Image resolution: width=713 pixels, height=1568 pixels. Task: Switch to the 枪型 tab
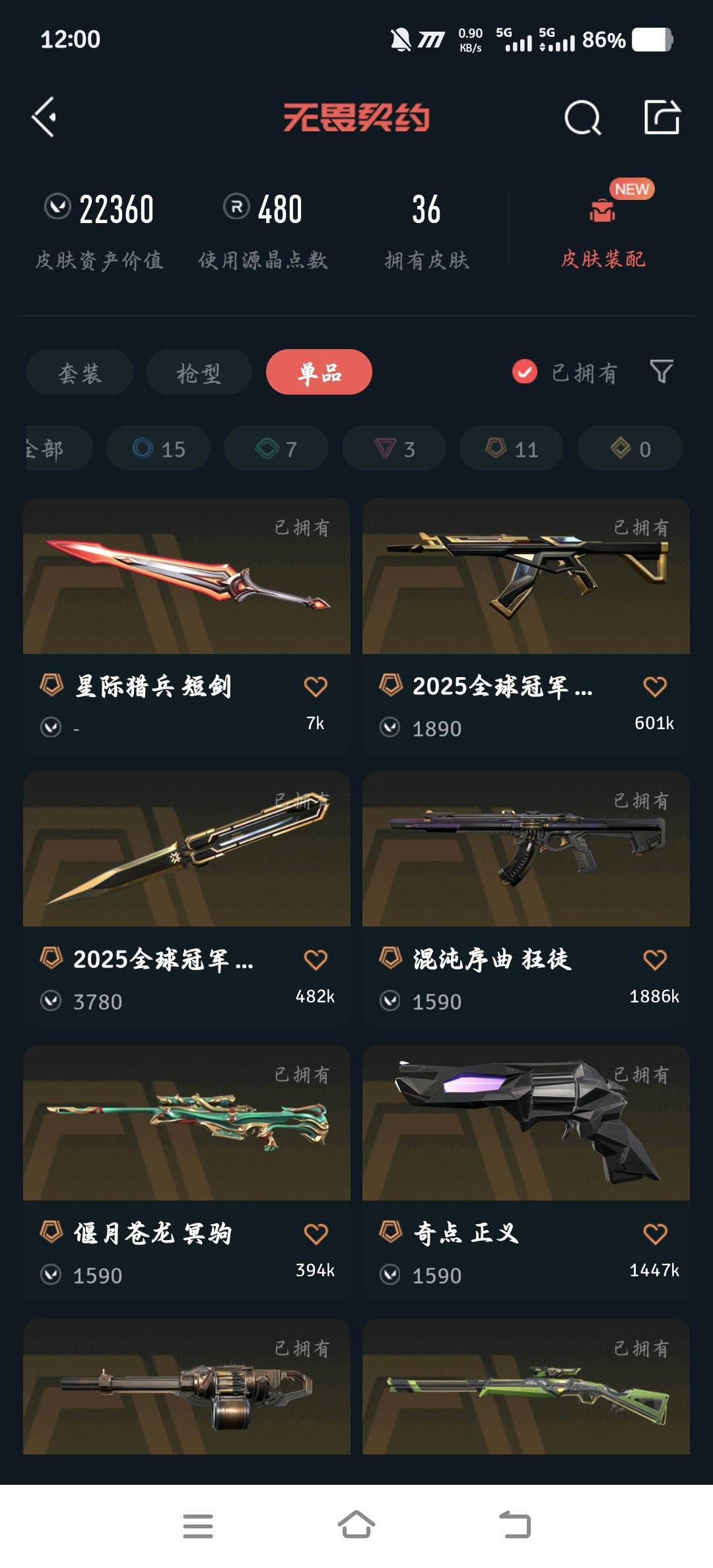(x=199, y=373)
